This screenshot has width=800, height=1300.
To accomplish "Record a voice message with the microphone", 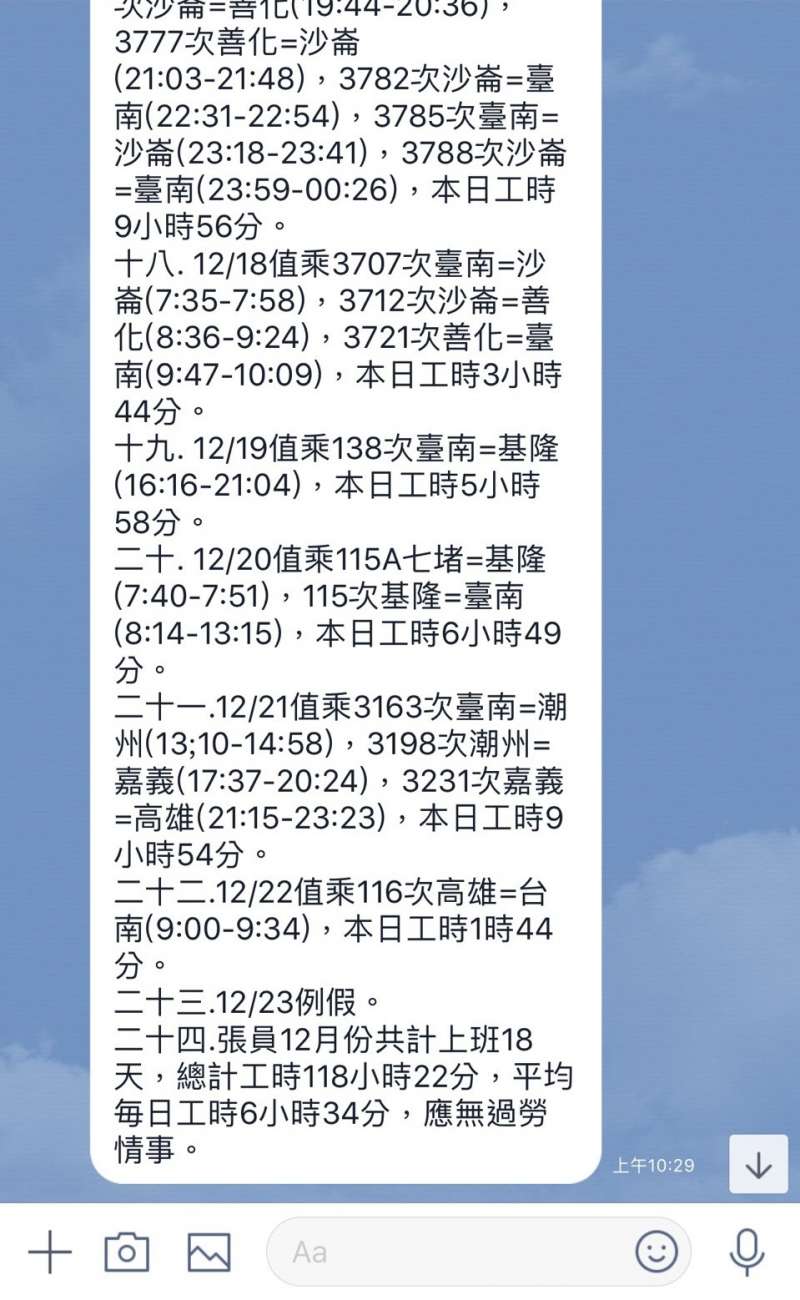I will pos(746,1251).
